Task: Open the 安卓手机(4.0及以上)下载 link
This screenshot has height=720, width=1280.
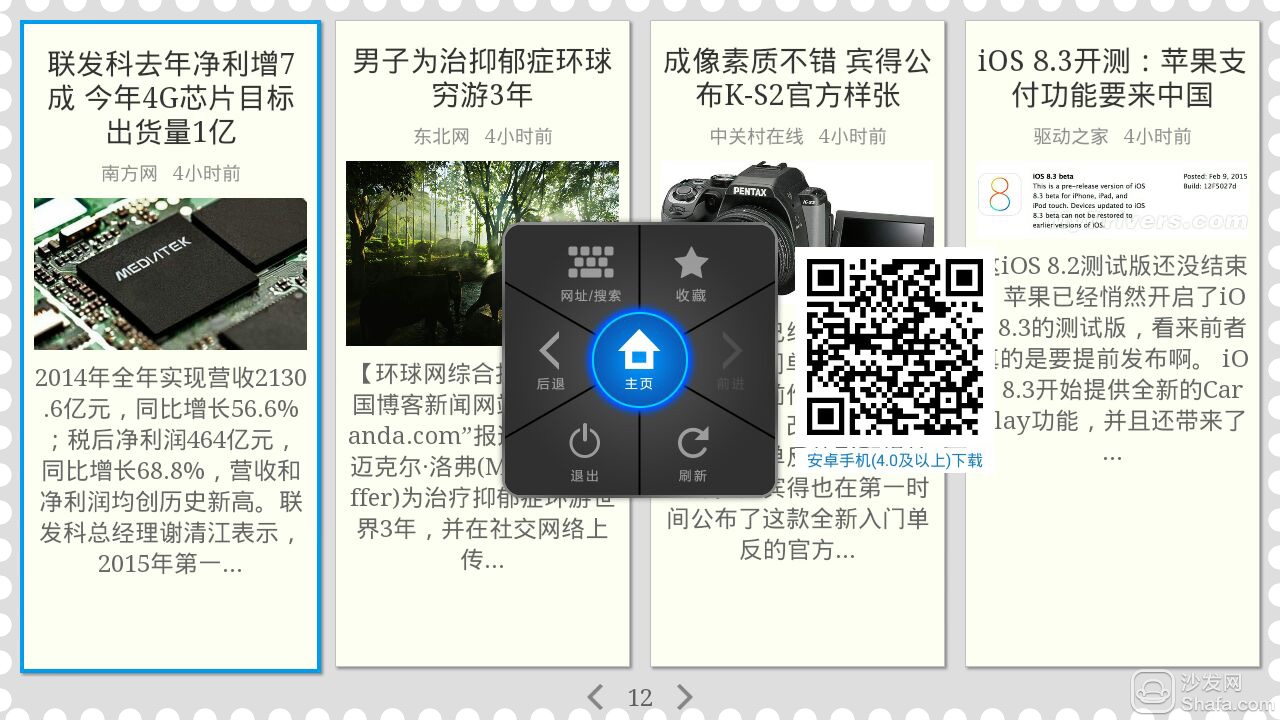Action: click(x=894, y=461)
